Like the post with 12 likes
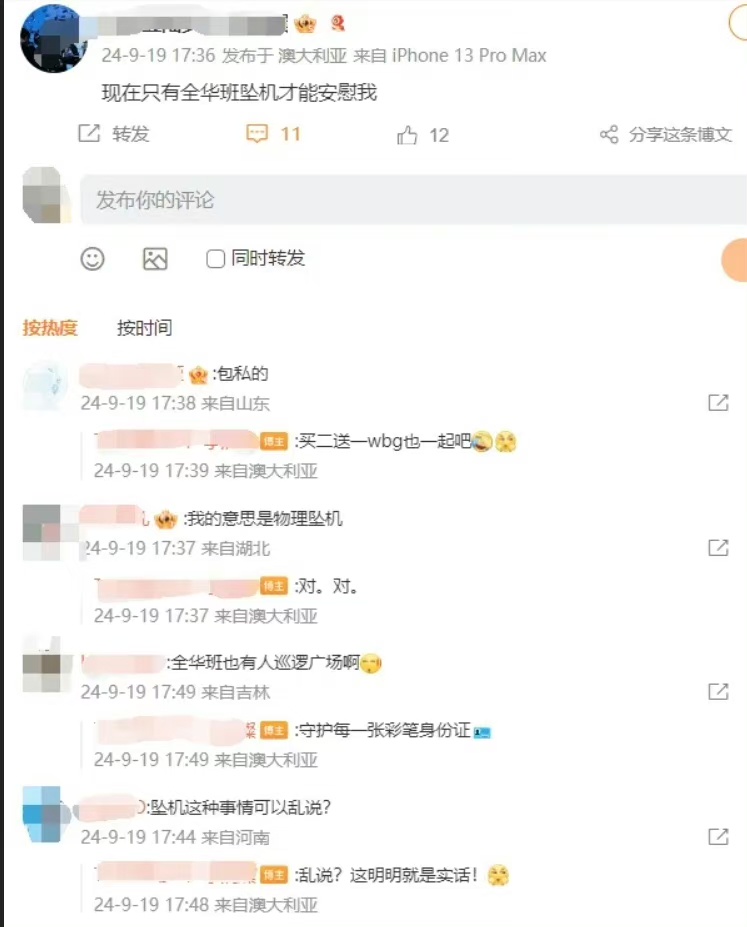This screenshot has width=747, height=927. (422, 135)
